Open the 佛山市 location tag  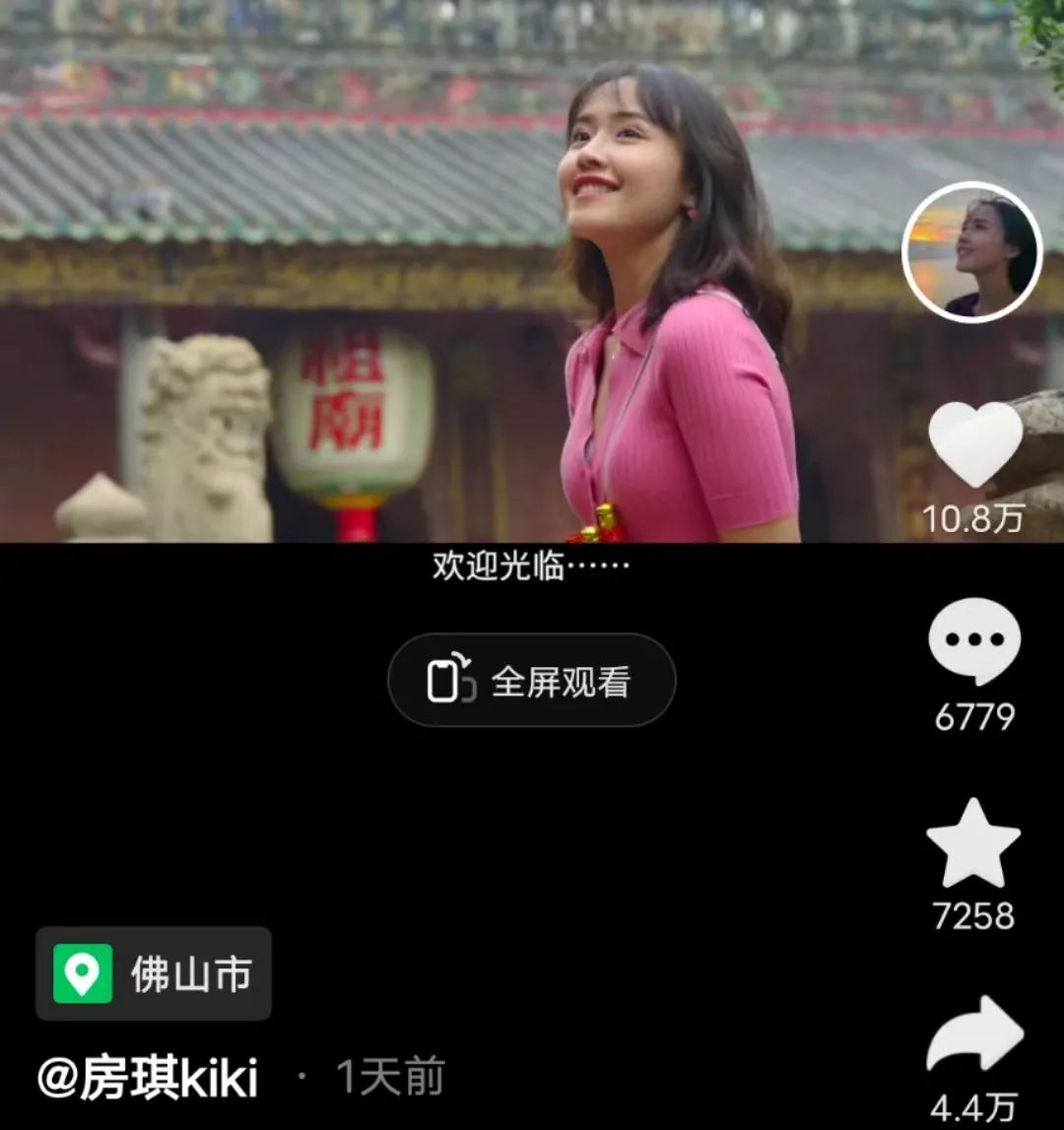[154, 973]
